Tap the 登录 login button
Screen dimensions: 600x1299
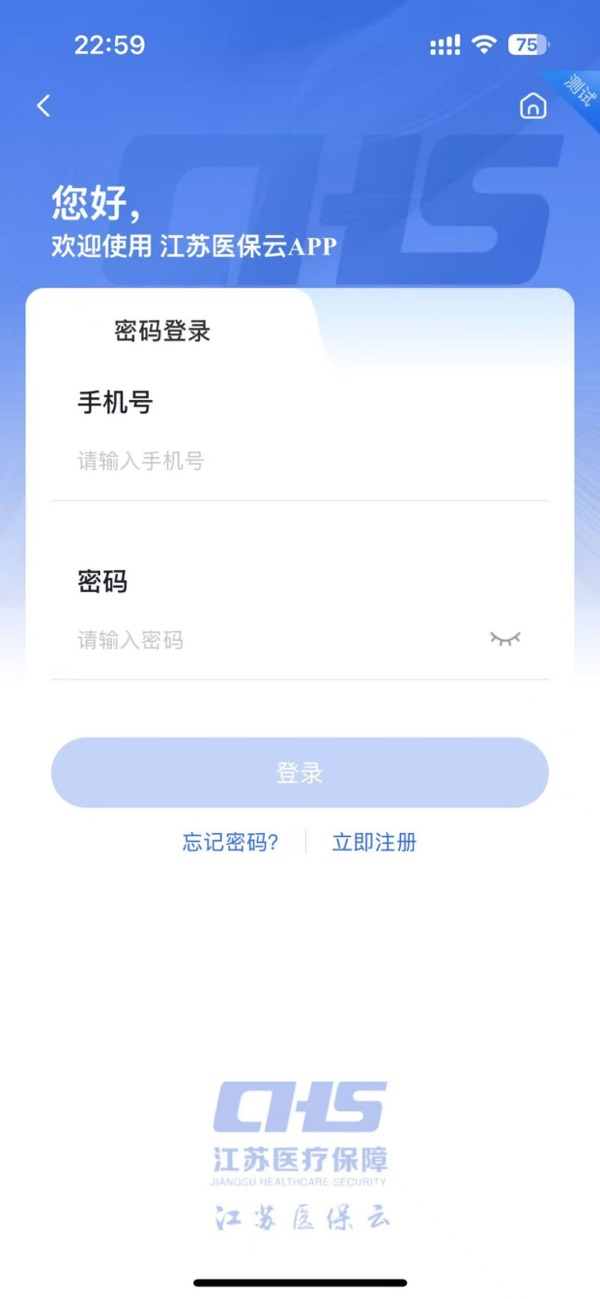point(300,773)
